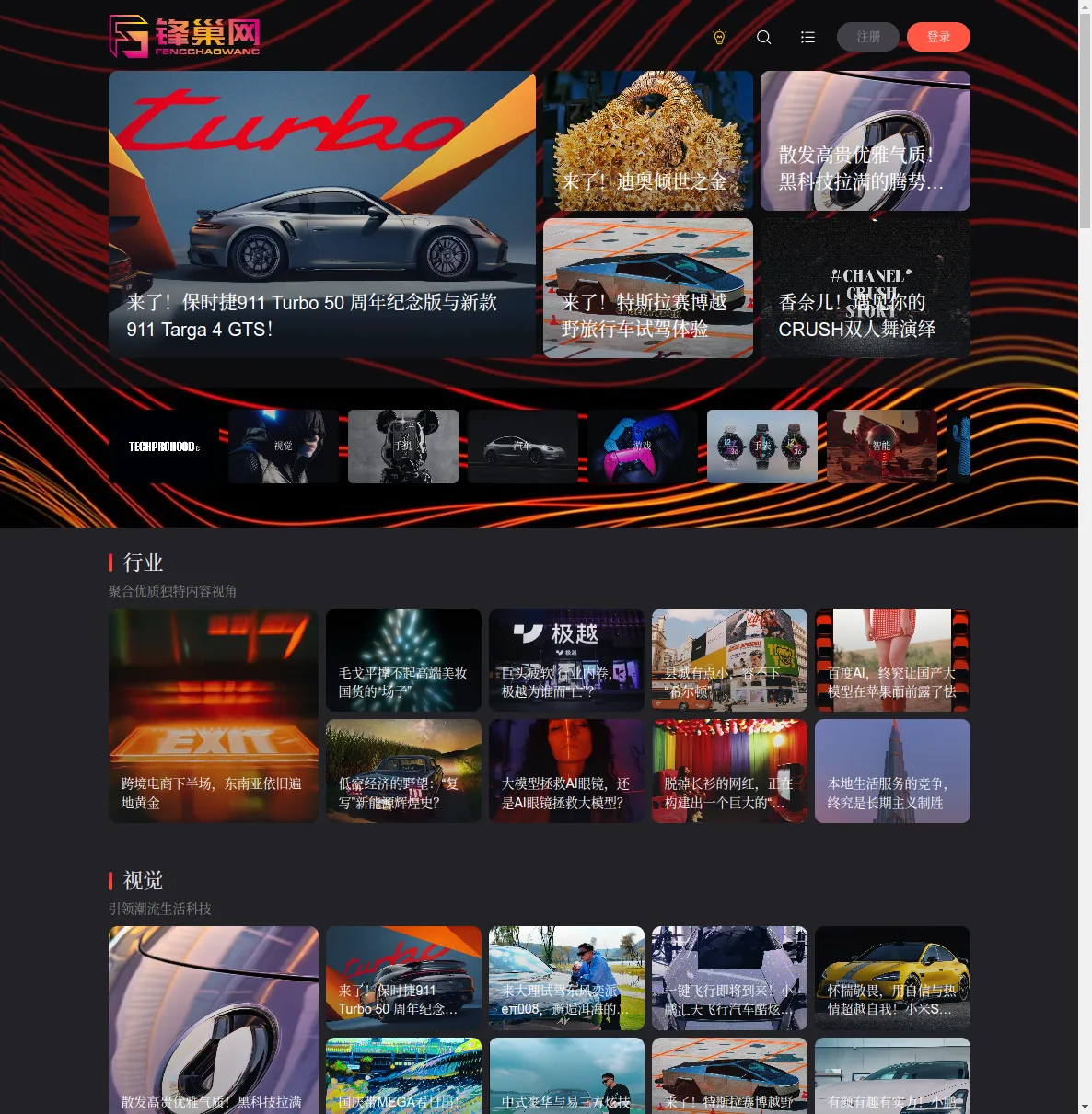Screen dimensions: 1092x1114
Task: Select the 手表 category tile
Action: pyautogui.click(x=761, y=447)
